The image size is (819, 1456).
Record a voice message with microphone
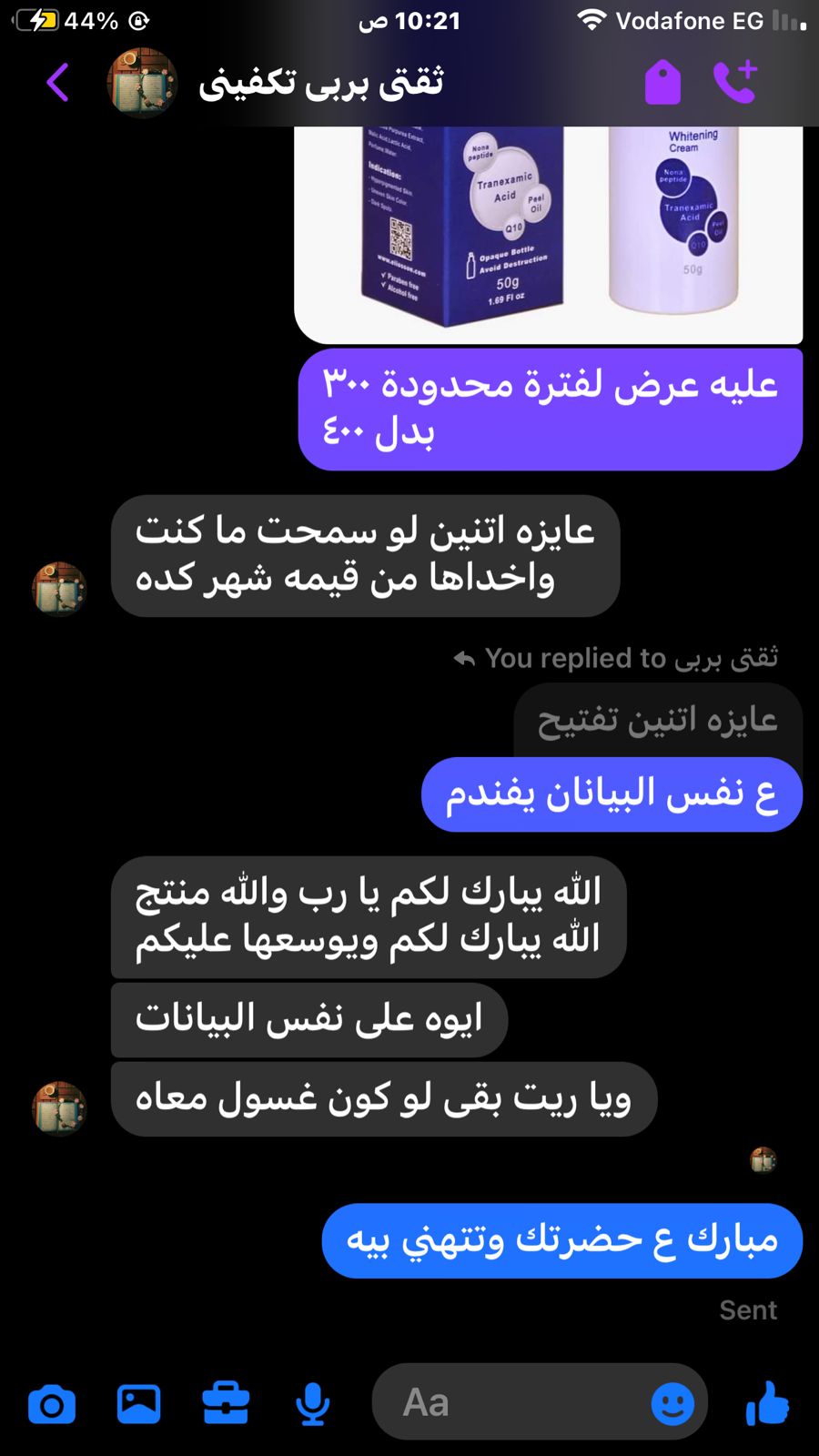point(313,1404)
